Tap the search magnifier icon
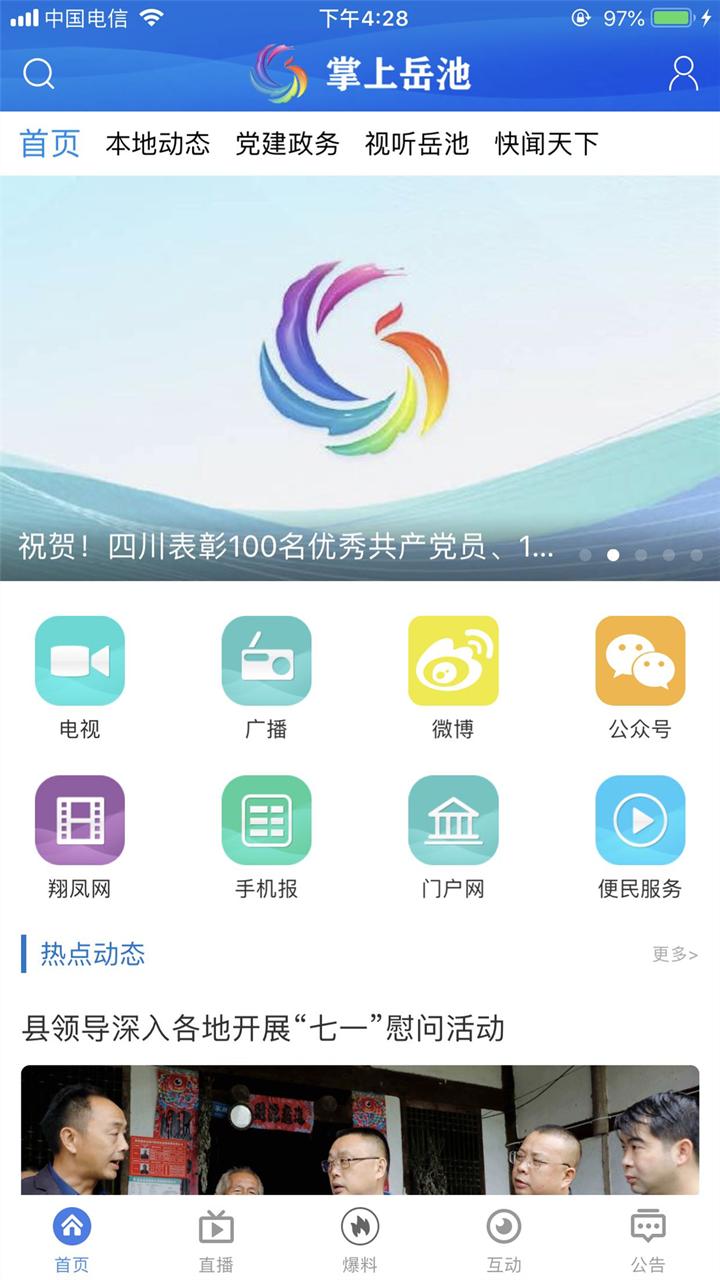Image resolution: width=720 pixels, height=1280 pixels. 39,72
